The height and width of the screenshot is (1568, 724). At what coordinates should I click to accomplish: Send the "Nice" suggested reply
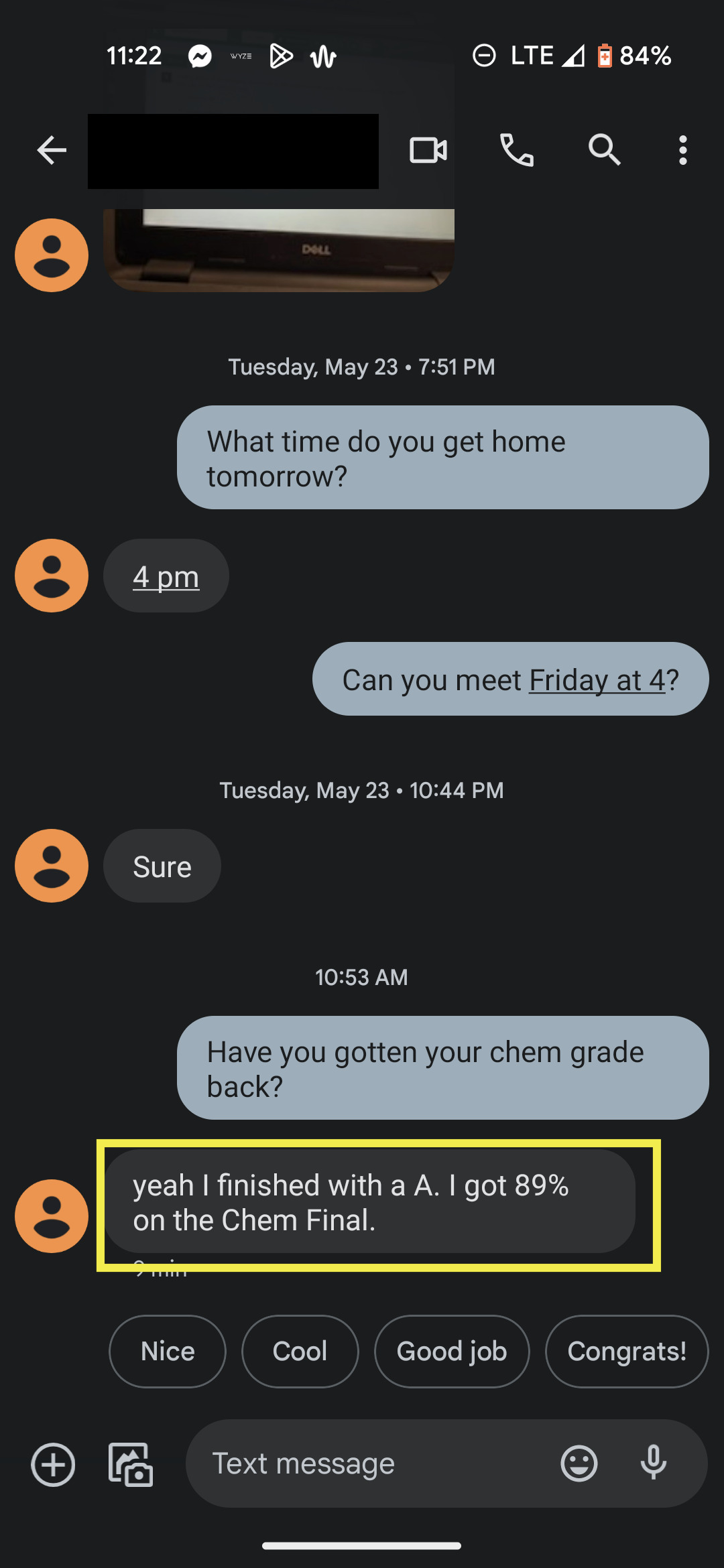coord(168,1351)
